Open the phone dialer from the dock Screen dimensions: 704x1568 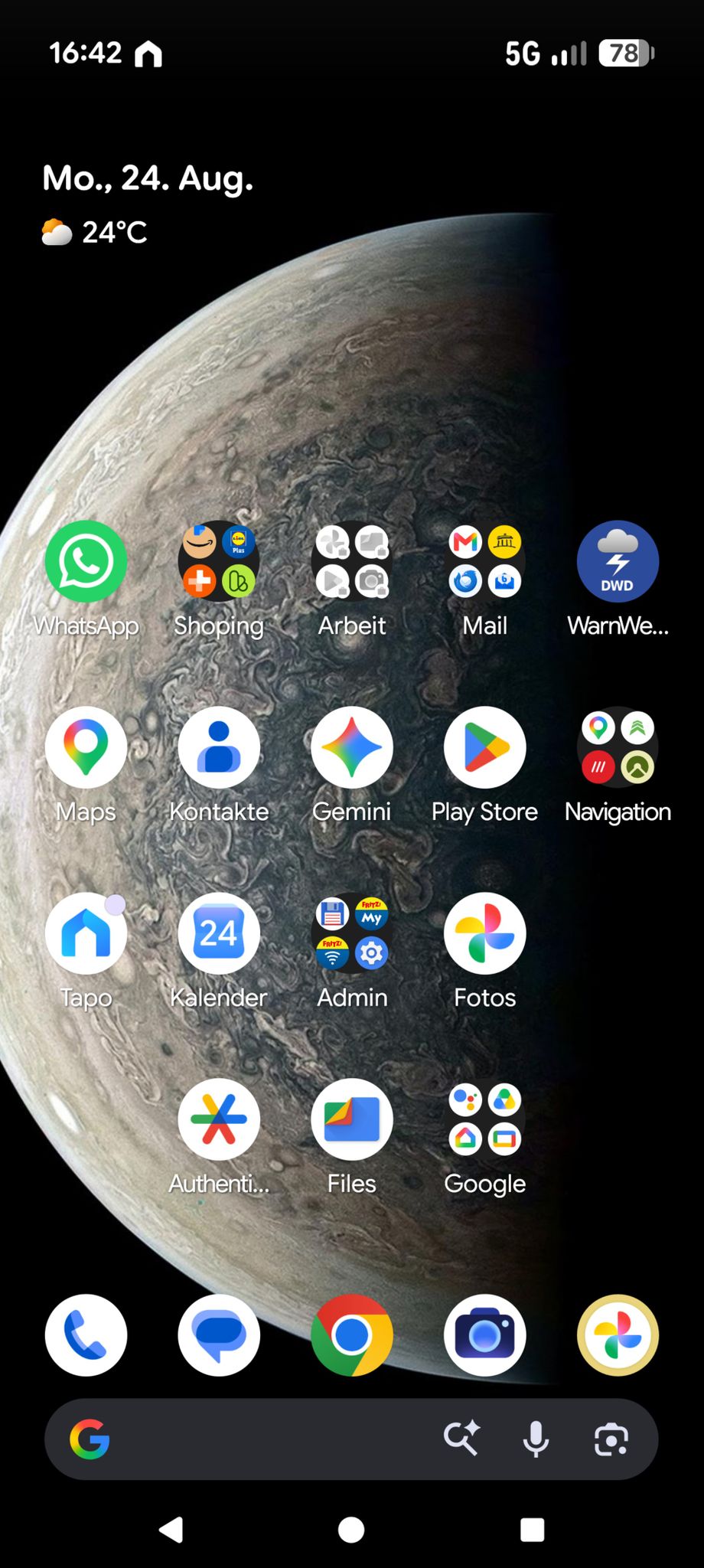click(x=86, y=1335)
